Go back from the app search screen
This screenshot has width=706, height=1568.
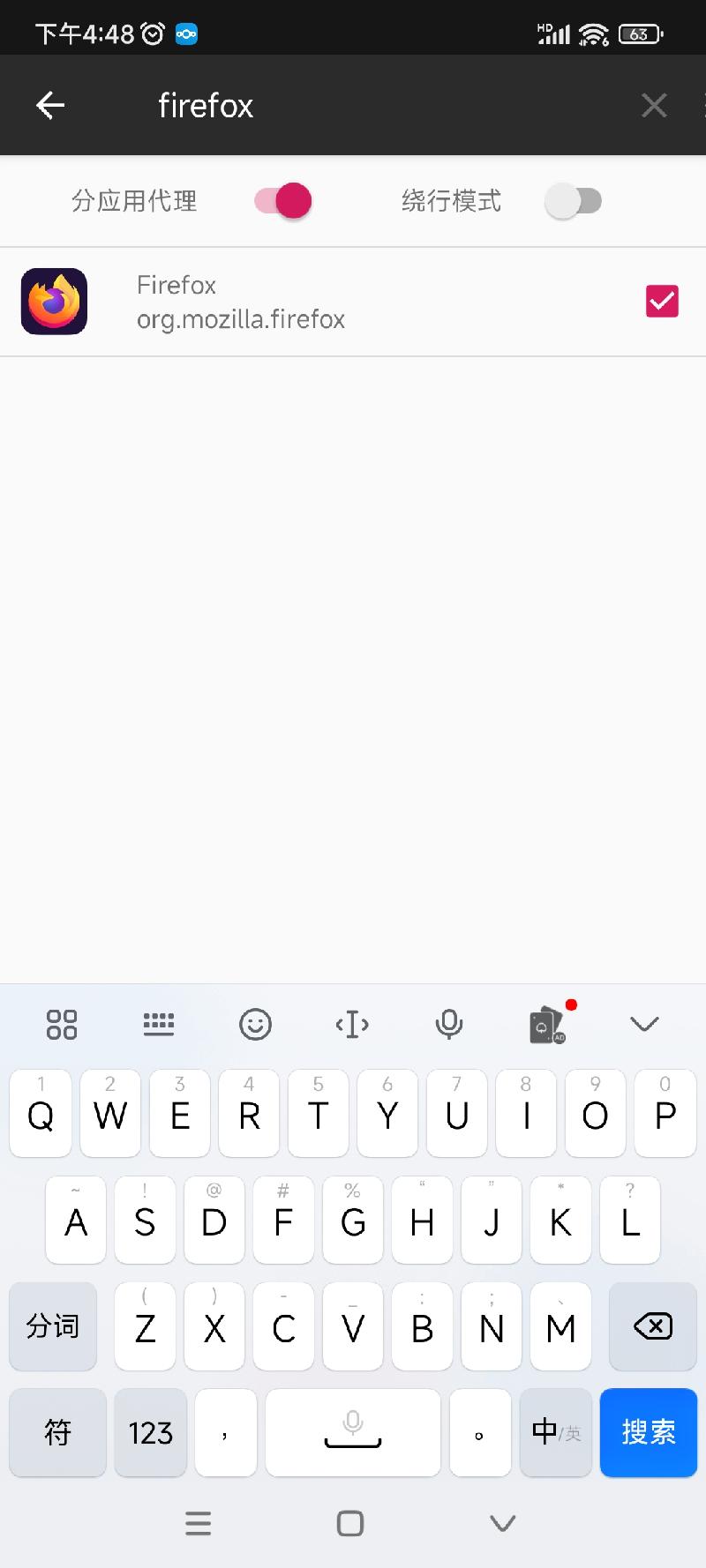(50, 106)
